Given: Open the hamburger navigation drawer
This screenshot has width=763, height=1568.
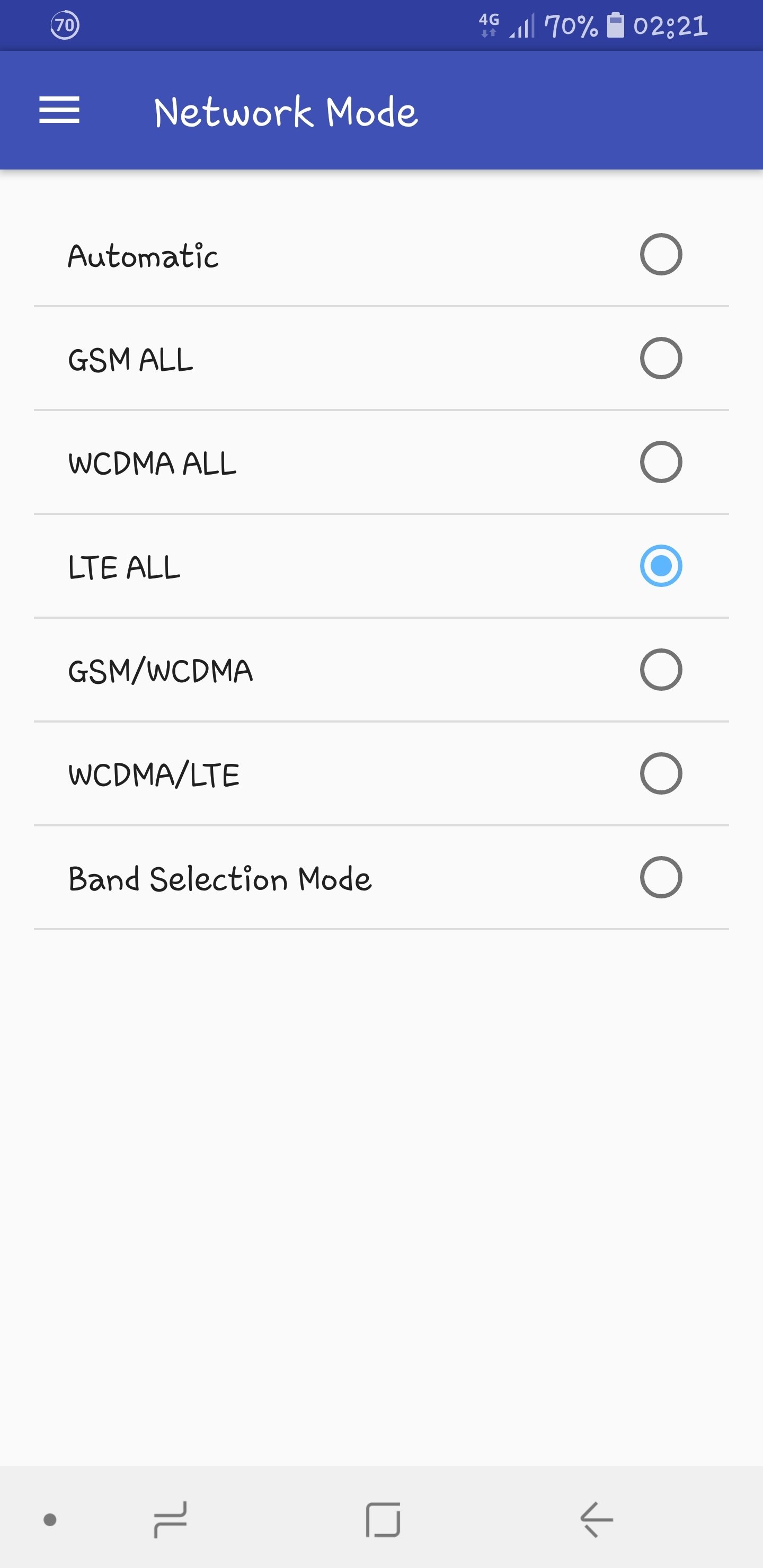Looking at the screenshot, I should pos(59,110).
